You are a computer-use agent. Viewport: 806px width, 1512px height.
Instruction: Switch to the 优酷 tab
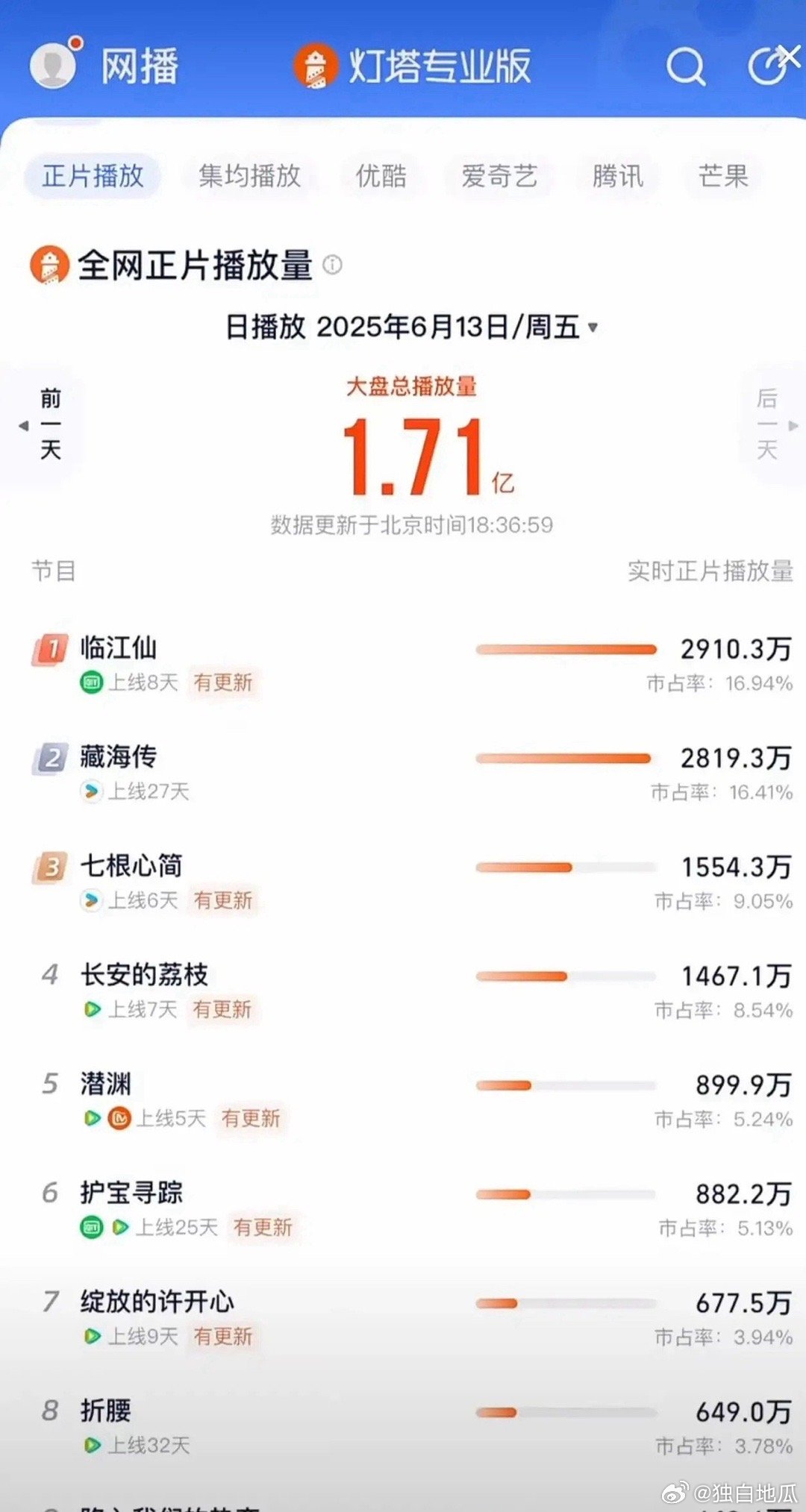(x=381, y=176)
